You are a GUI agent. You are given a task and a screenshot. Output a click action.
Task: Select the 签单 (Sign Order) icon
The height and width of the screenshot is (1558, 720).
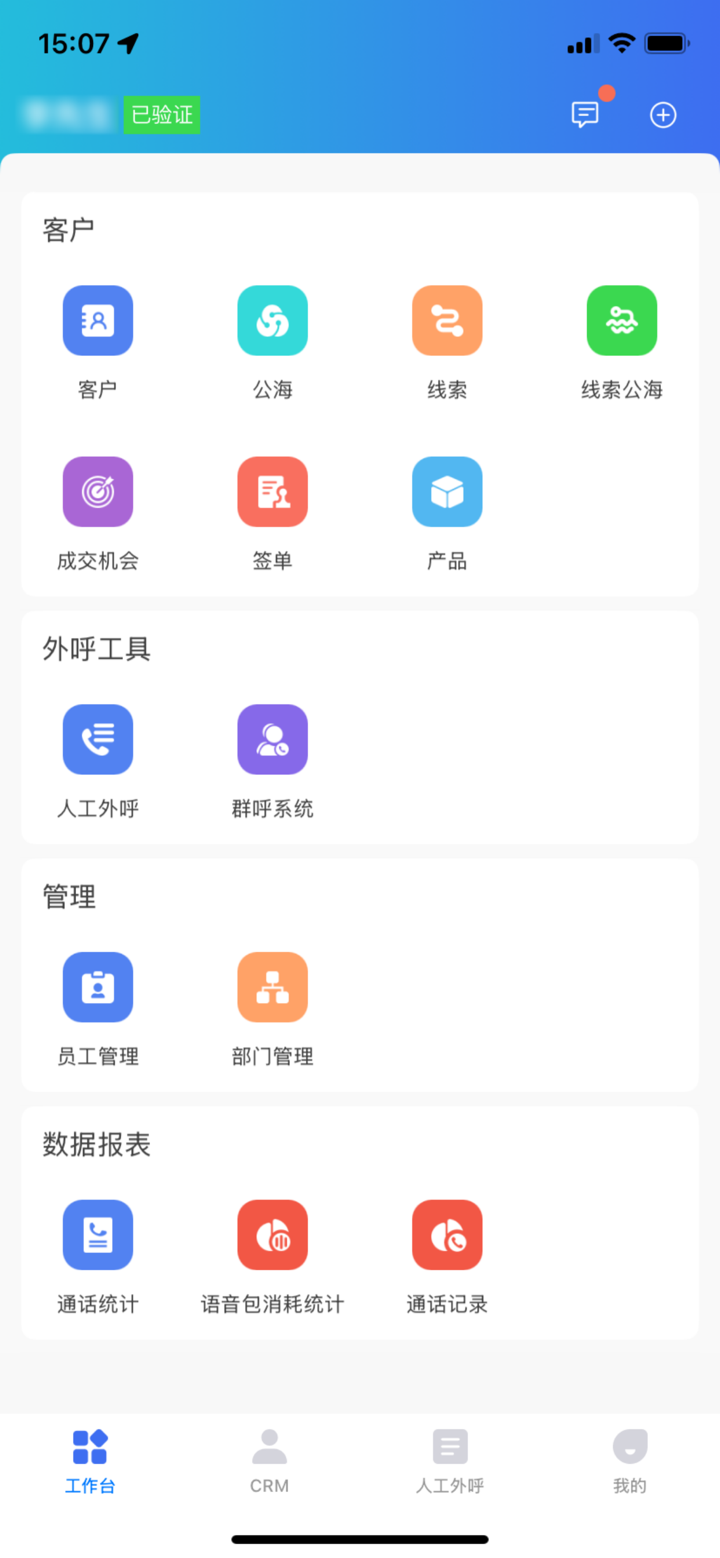(272, 491)
